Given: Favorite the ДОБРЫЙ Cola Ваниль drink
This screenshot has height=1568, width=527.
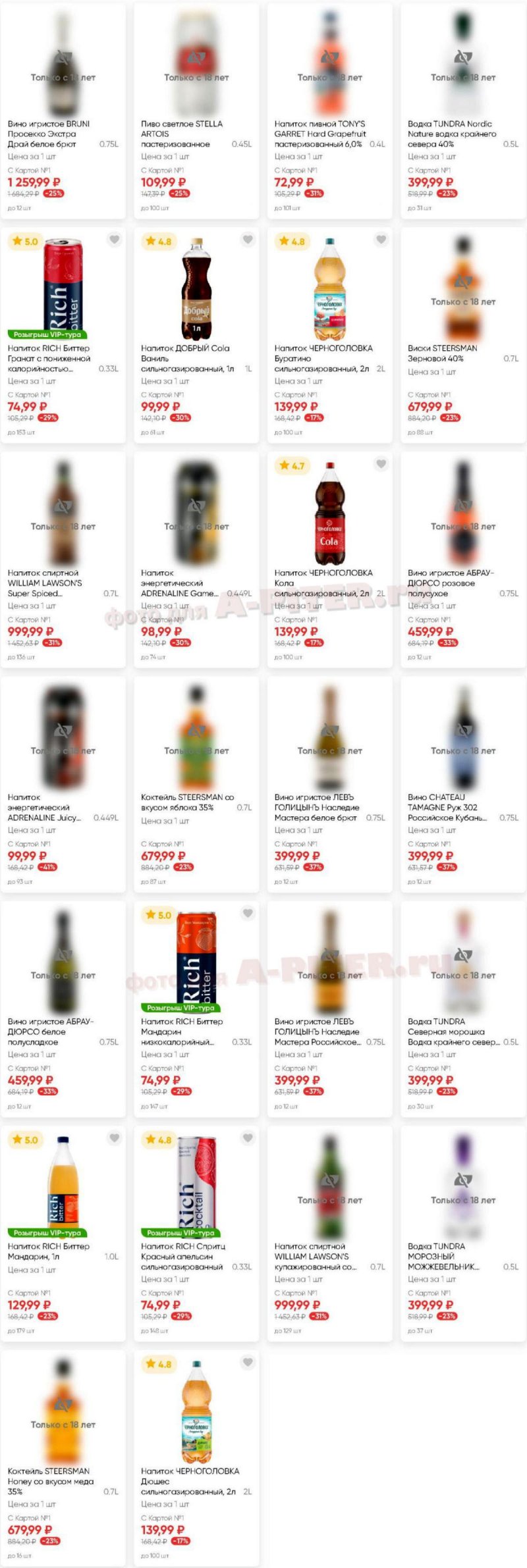Looking at the screenshot, I should tap(248, 240).
